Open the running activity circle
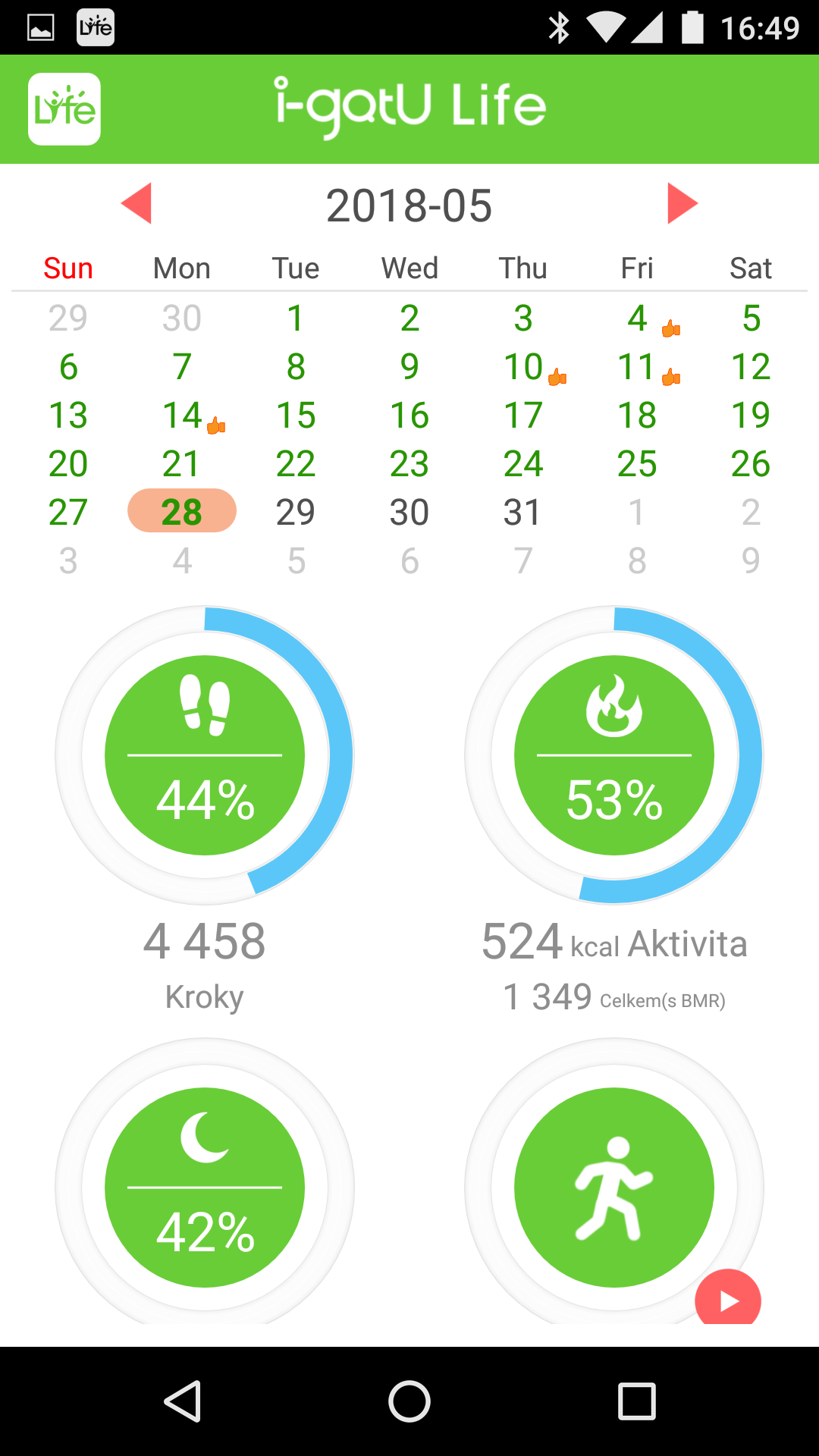 pos(614,1188)
